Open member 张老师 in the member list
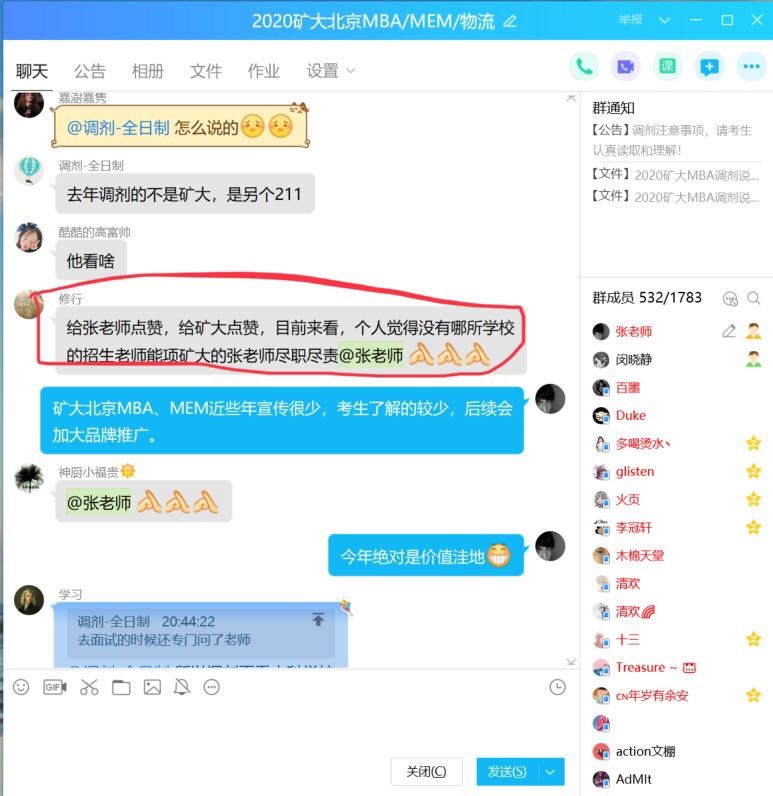 633,331
